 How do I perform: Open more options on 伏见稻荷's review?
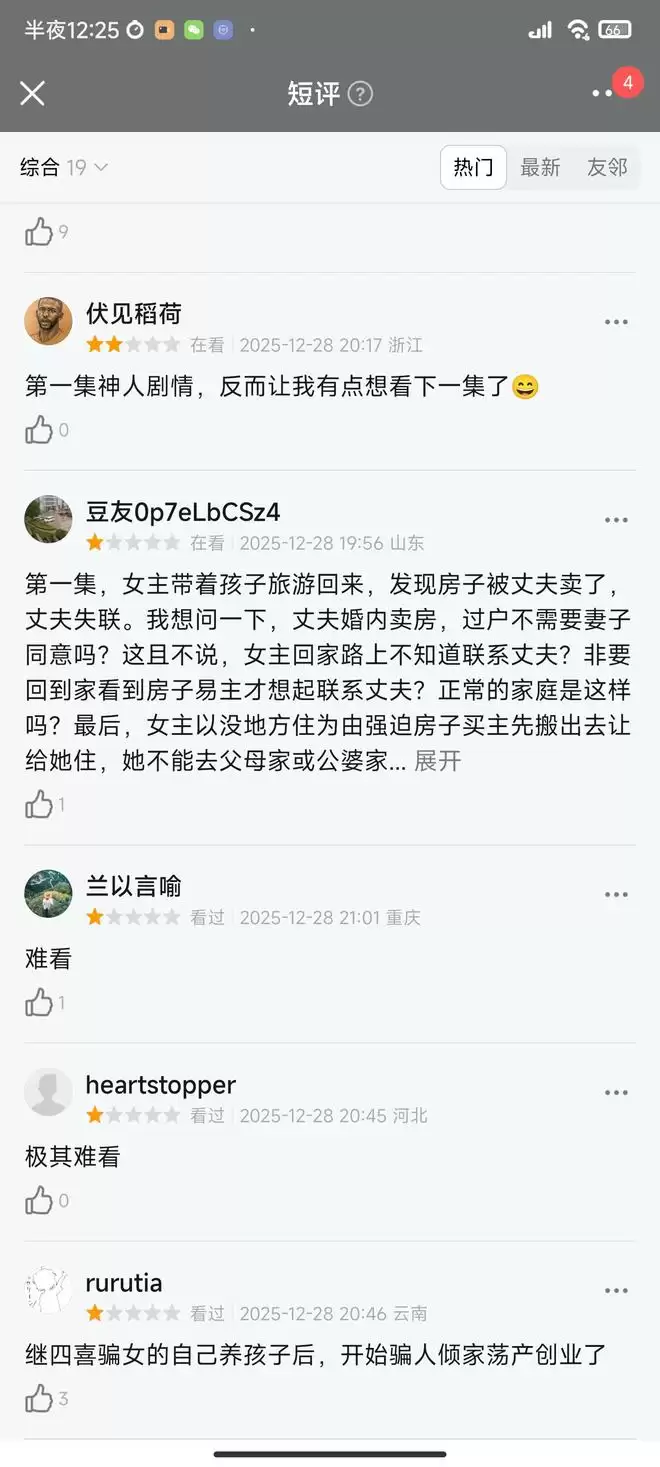(x=616, y=322)
